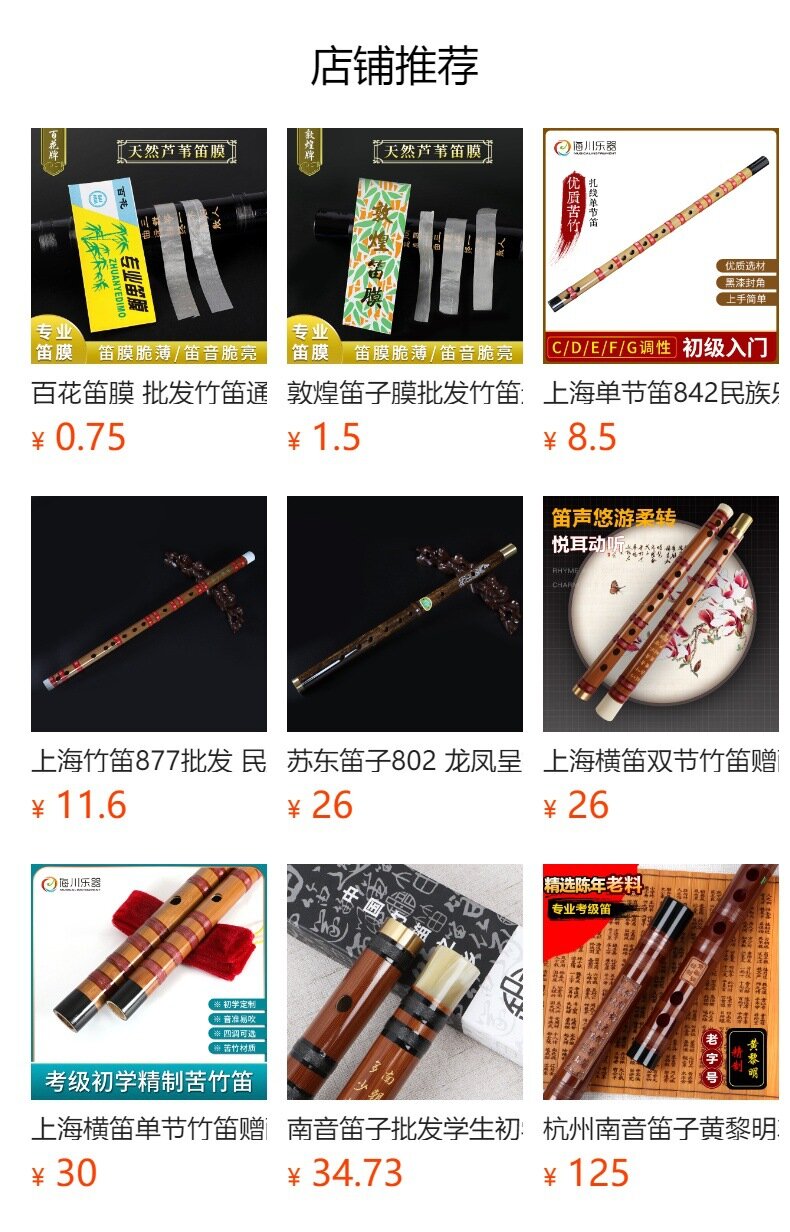The height and width of the screenshot is (1232, 790).
Task: Open the 百花笛膜 product priced ¥0.75
Action: [149, 246]
